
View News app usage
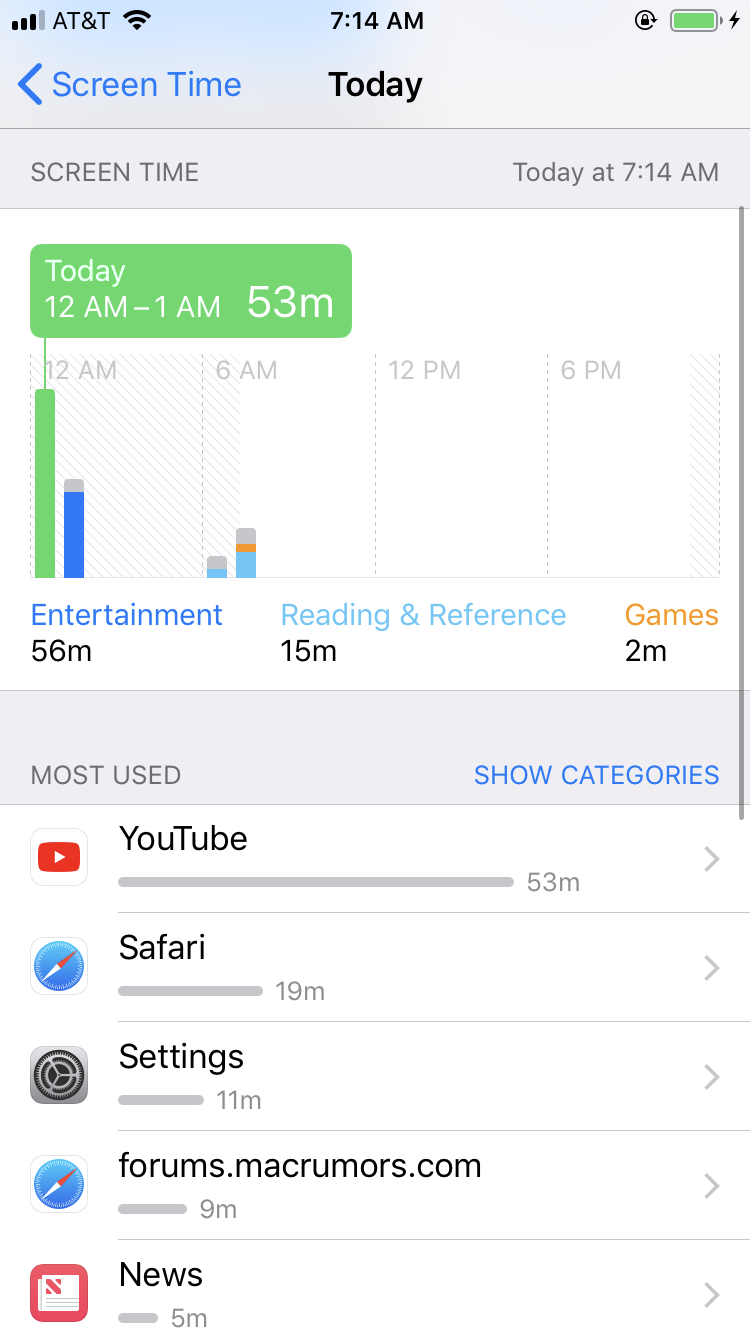[375, 1287]
